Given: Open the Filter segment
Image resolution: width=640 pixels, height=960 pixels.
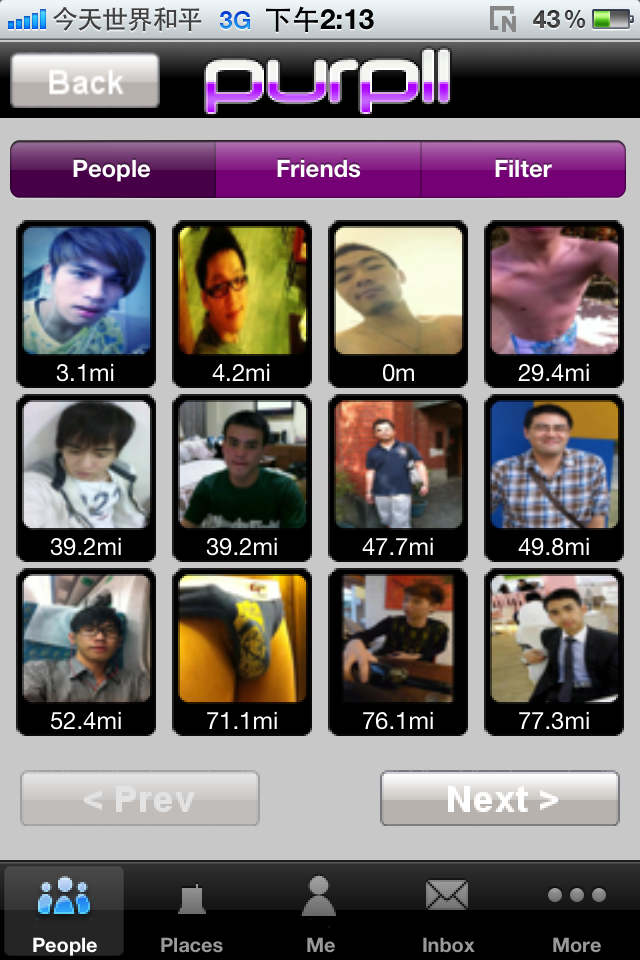Looking at the screenshot, I should point(523,169).
